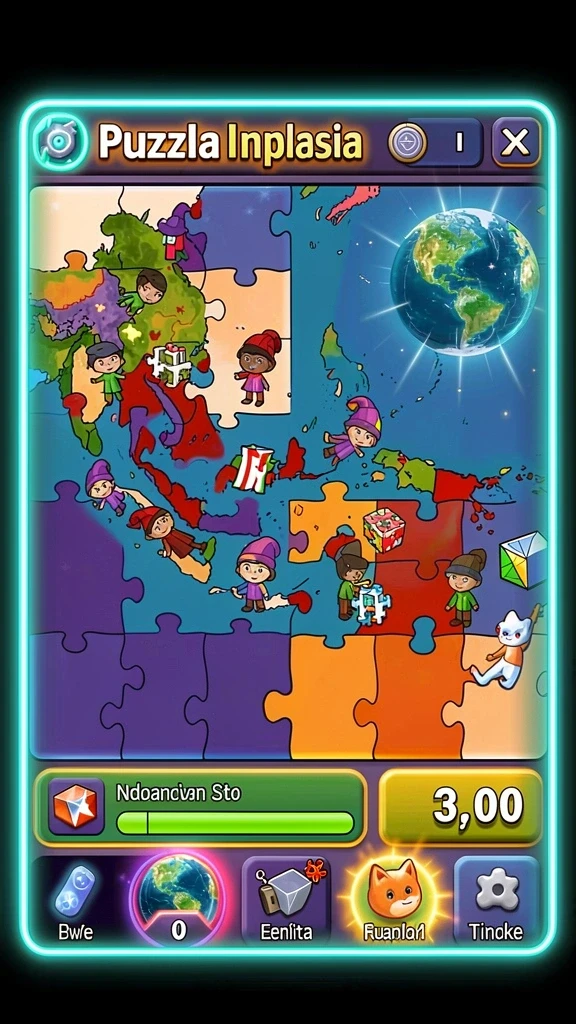Tap the purple coin icon in header

pos(408,142)
